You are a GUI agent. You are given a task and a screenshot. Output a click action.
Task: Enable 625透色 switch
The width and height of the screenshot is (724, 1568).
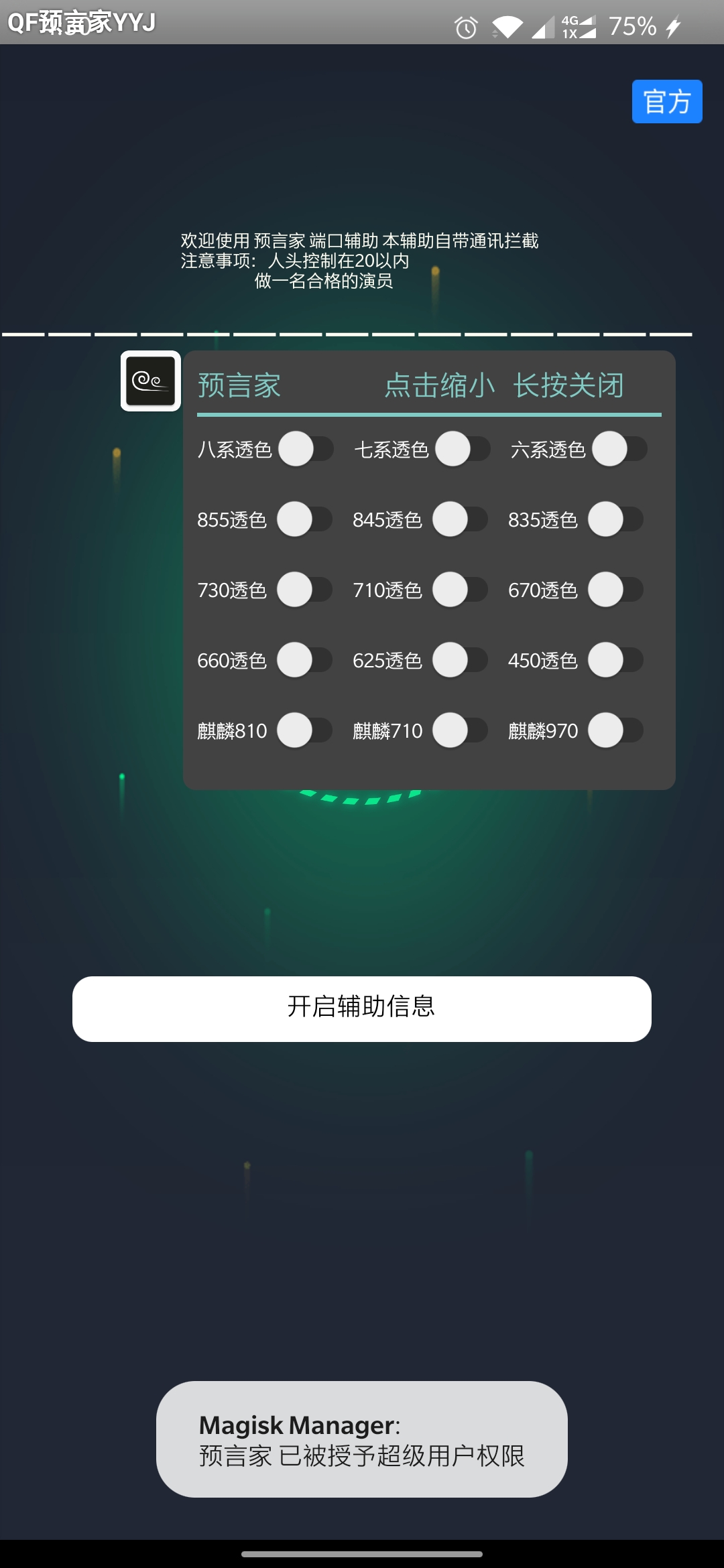tap(460, 660)
